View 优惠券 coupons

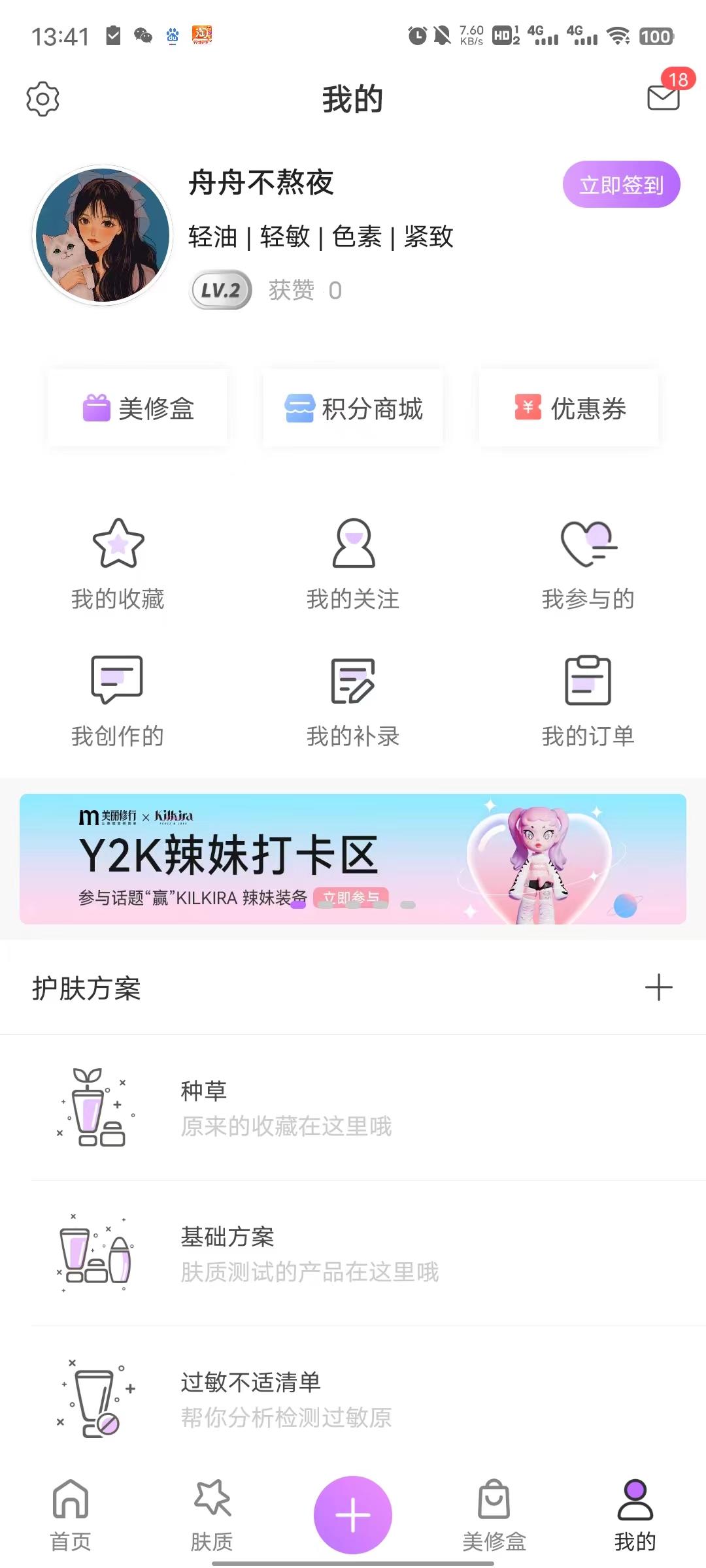coord(569,408)
